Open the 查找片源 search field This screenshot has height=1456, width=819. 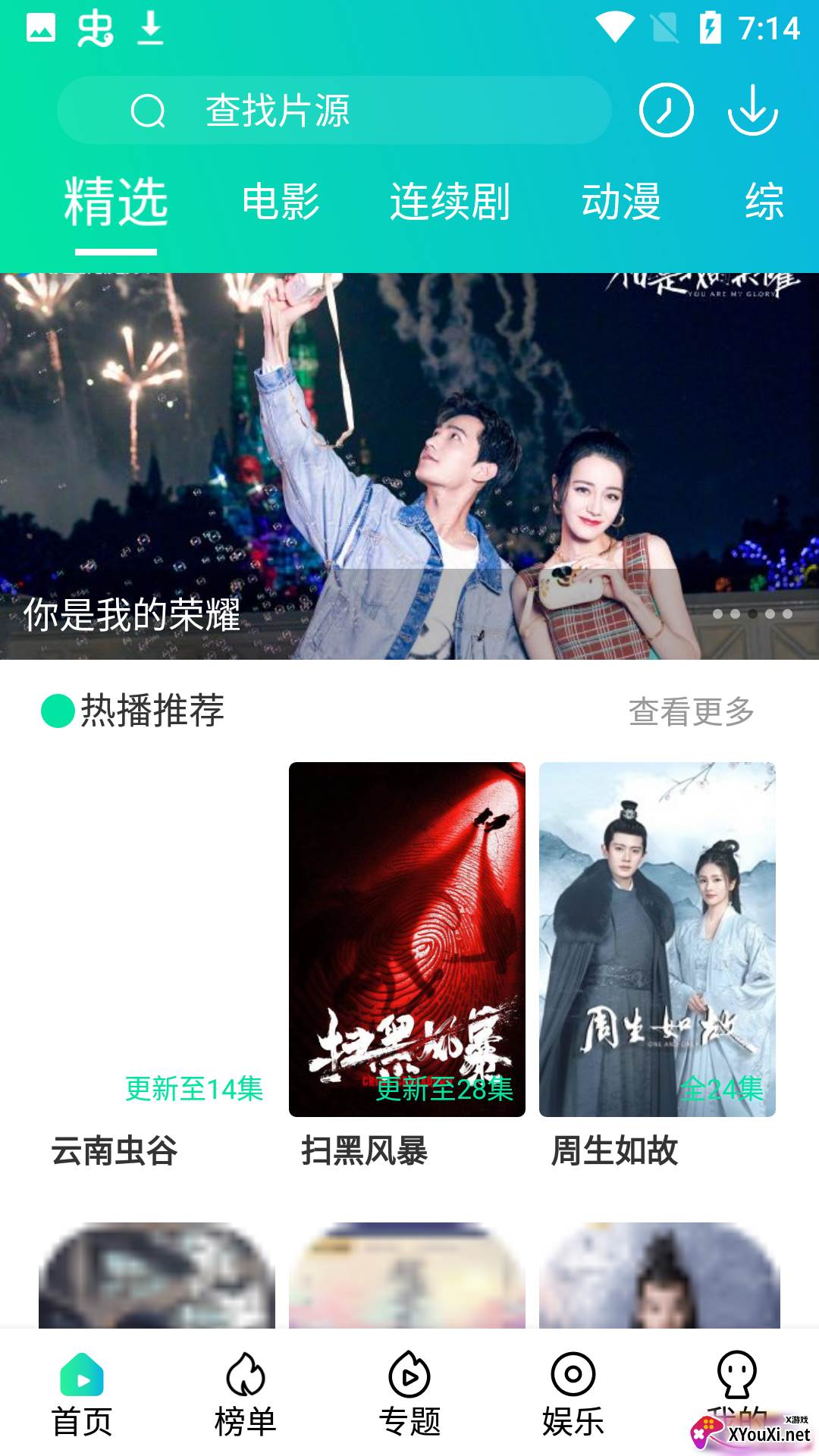pyautogui.click(x=334, y=111)
